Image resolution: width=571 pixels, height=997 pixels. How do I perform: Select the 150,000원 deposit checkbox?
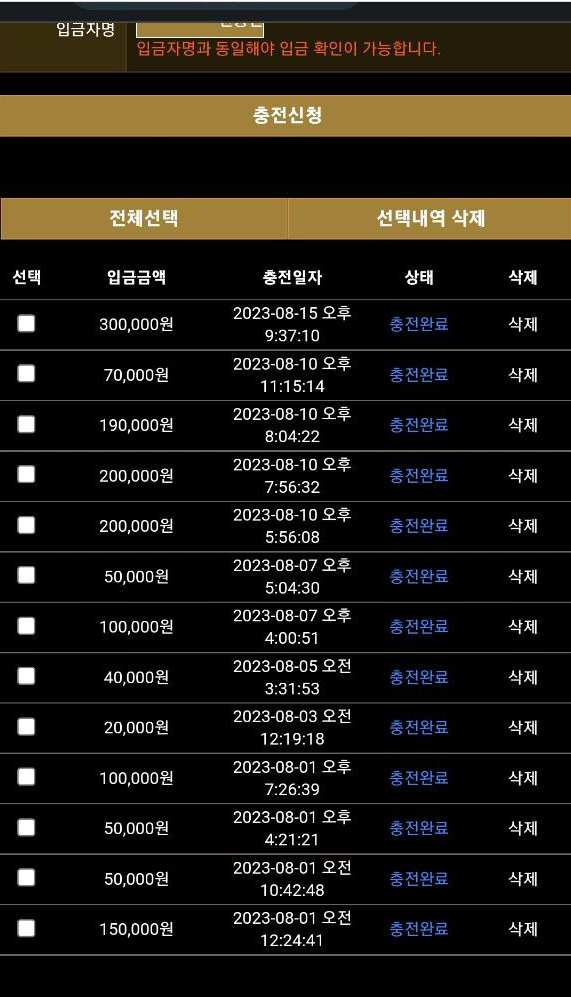[x=26, y=928]
